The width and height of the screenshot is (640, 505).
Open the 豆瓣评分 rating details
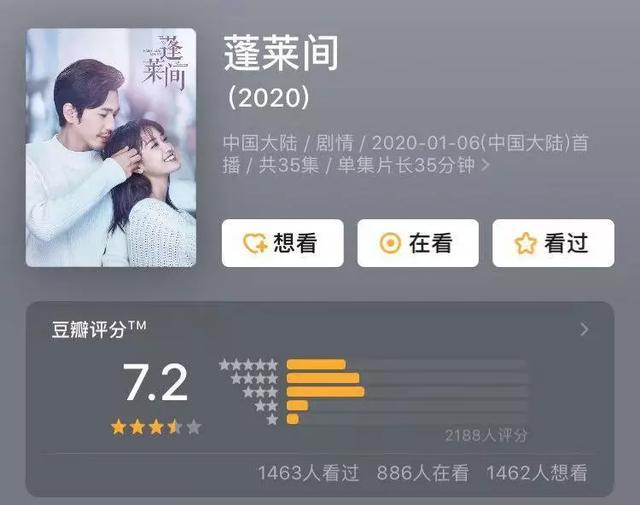pyautogui.click(x=585, y=330)
